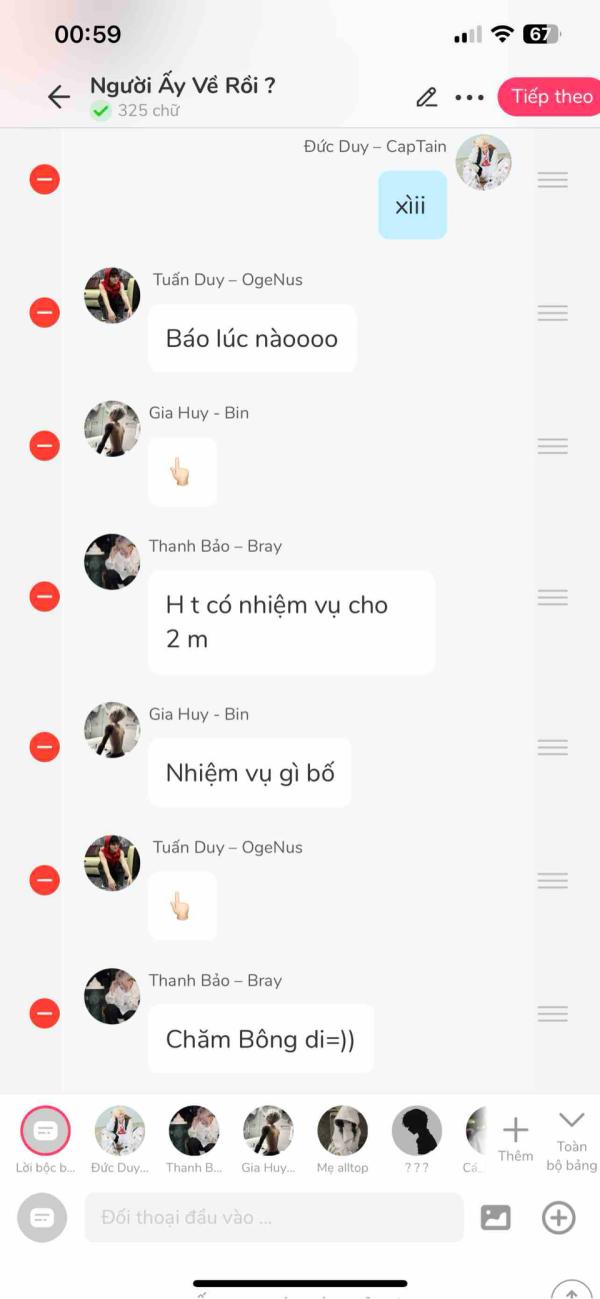Delete the 'Nhiệm vụ gì bố' message

click(44, 747)
